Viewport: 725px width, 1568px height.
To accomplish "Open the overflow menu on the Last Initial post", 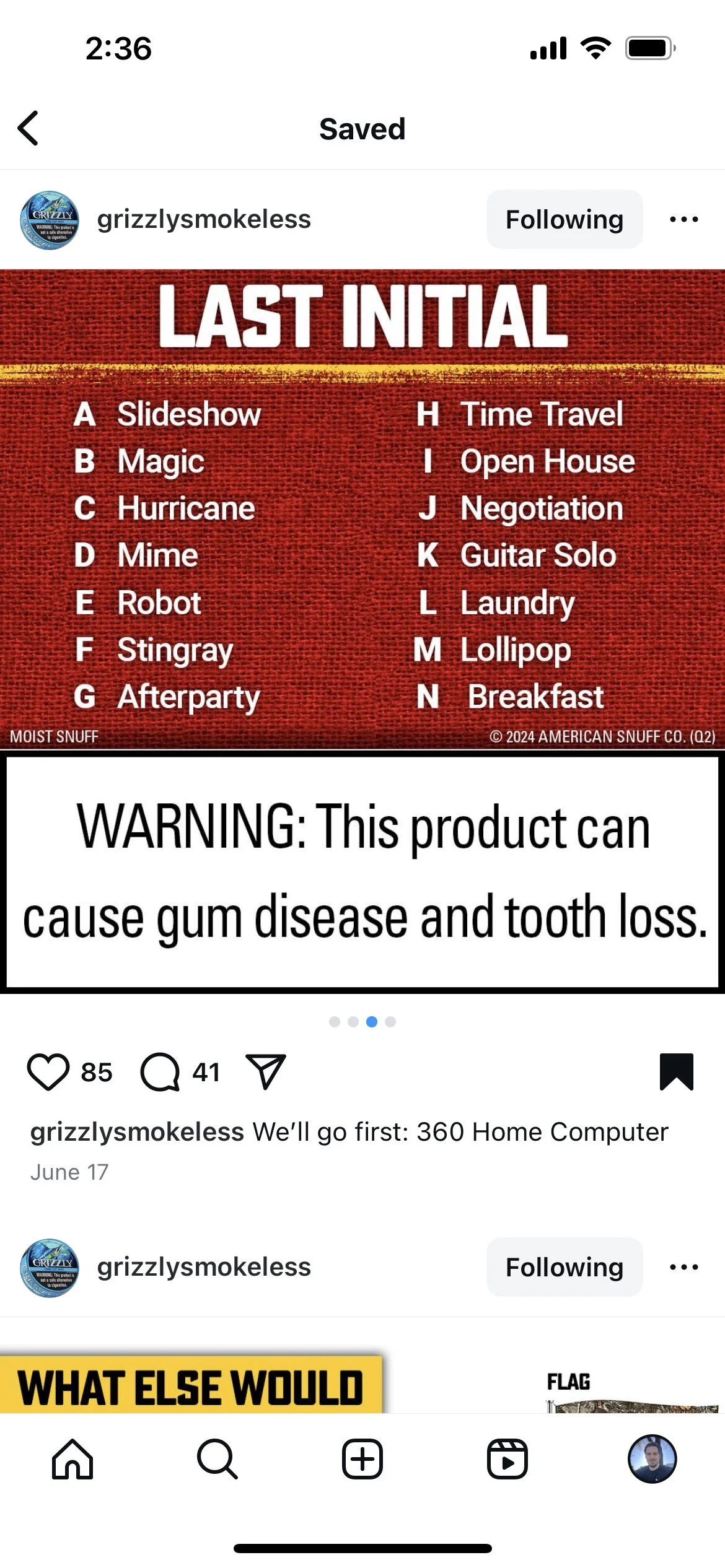I will click(683, 219).
